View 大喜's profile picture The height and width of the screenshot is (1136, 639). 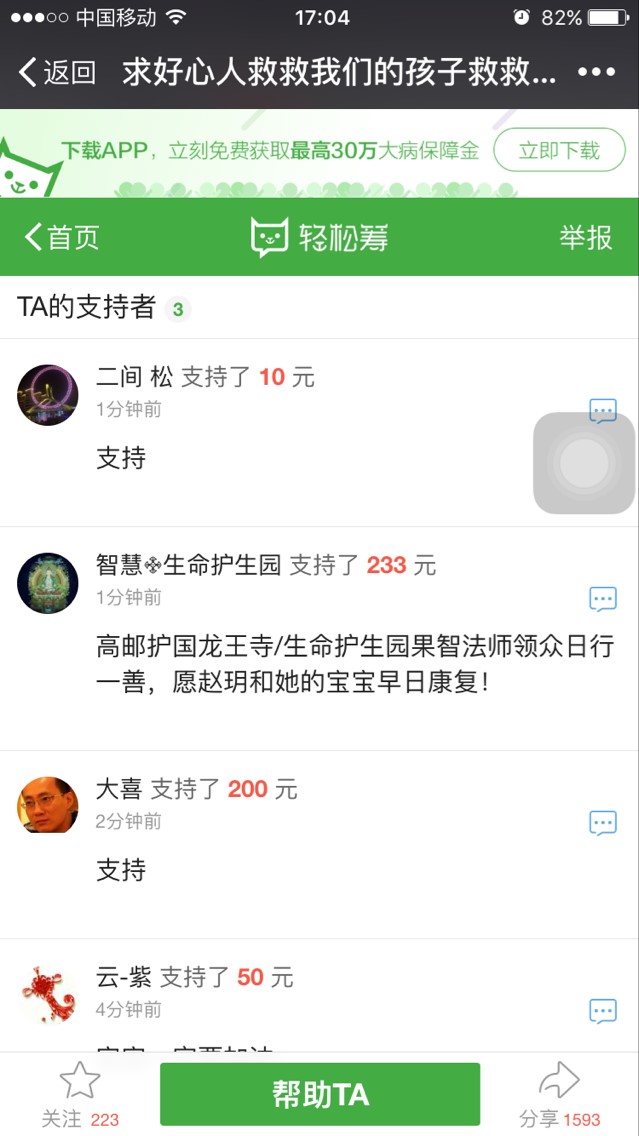coord(48,805)
